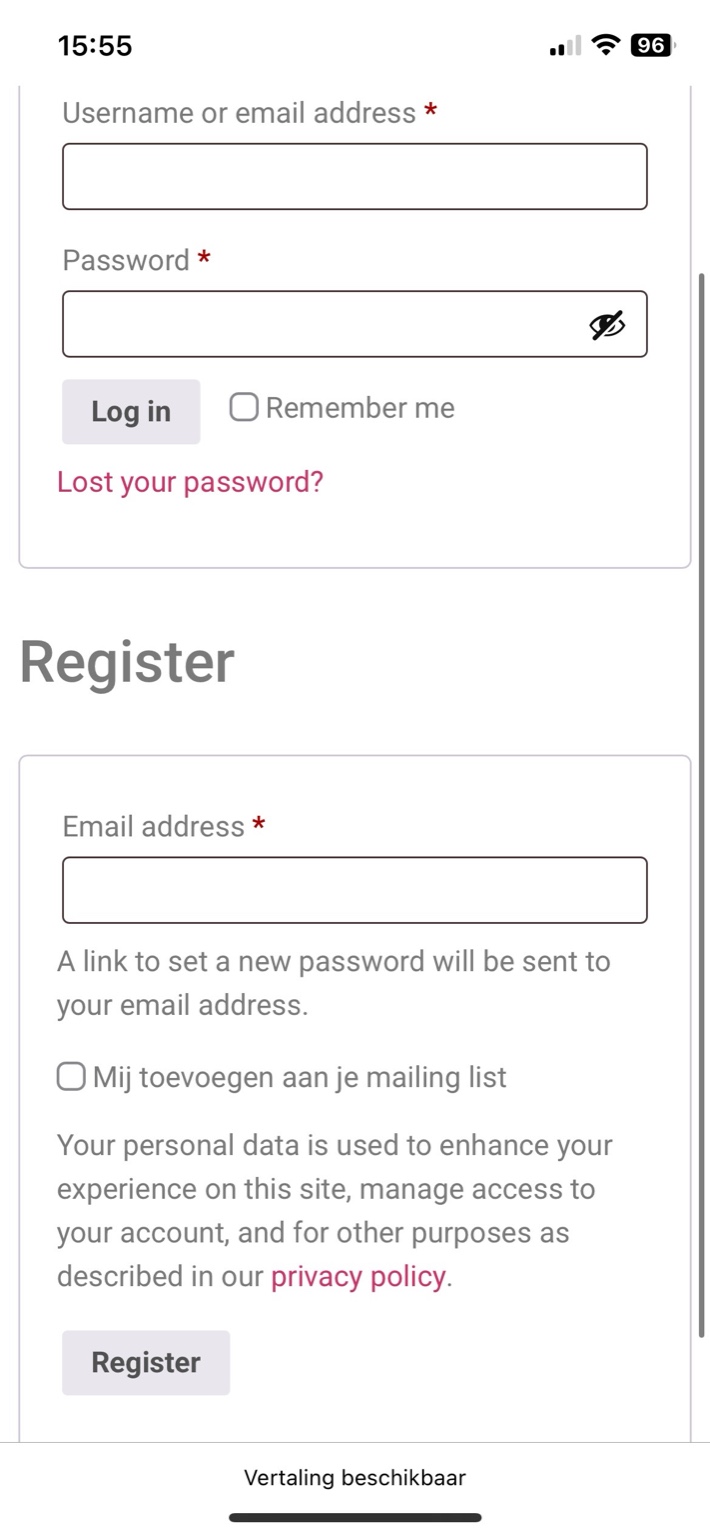Viewport: 710px width, 1537px height.
Task: Tap the Log in button
Action: coord(131,411)
